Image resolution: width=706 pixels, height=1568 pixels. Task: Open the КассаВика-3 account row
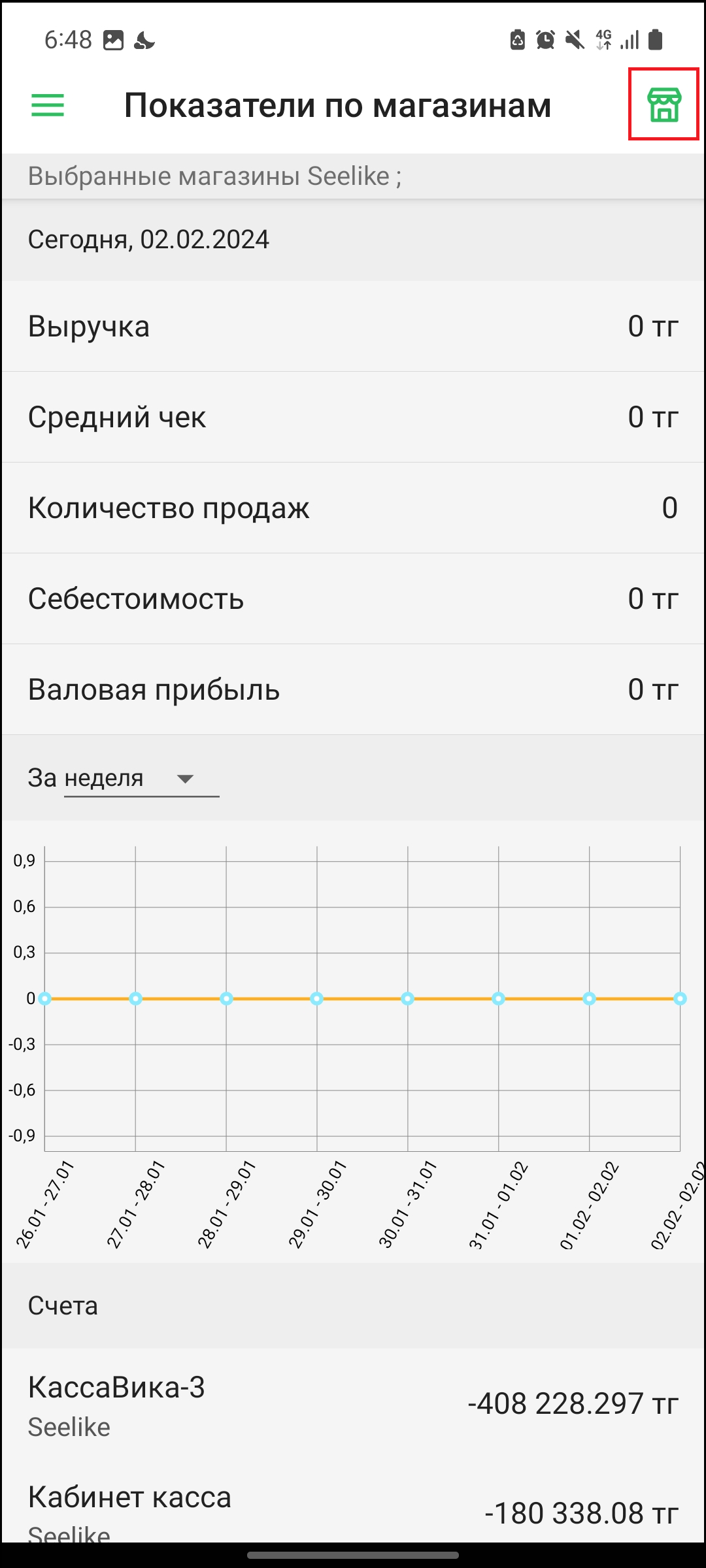(353, 1404)
